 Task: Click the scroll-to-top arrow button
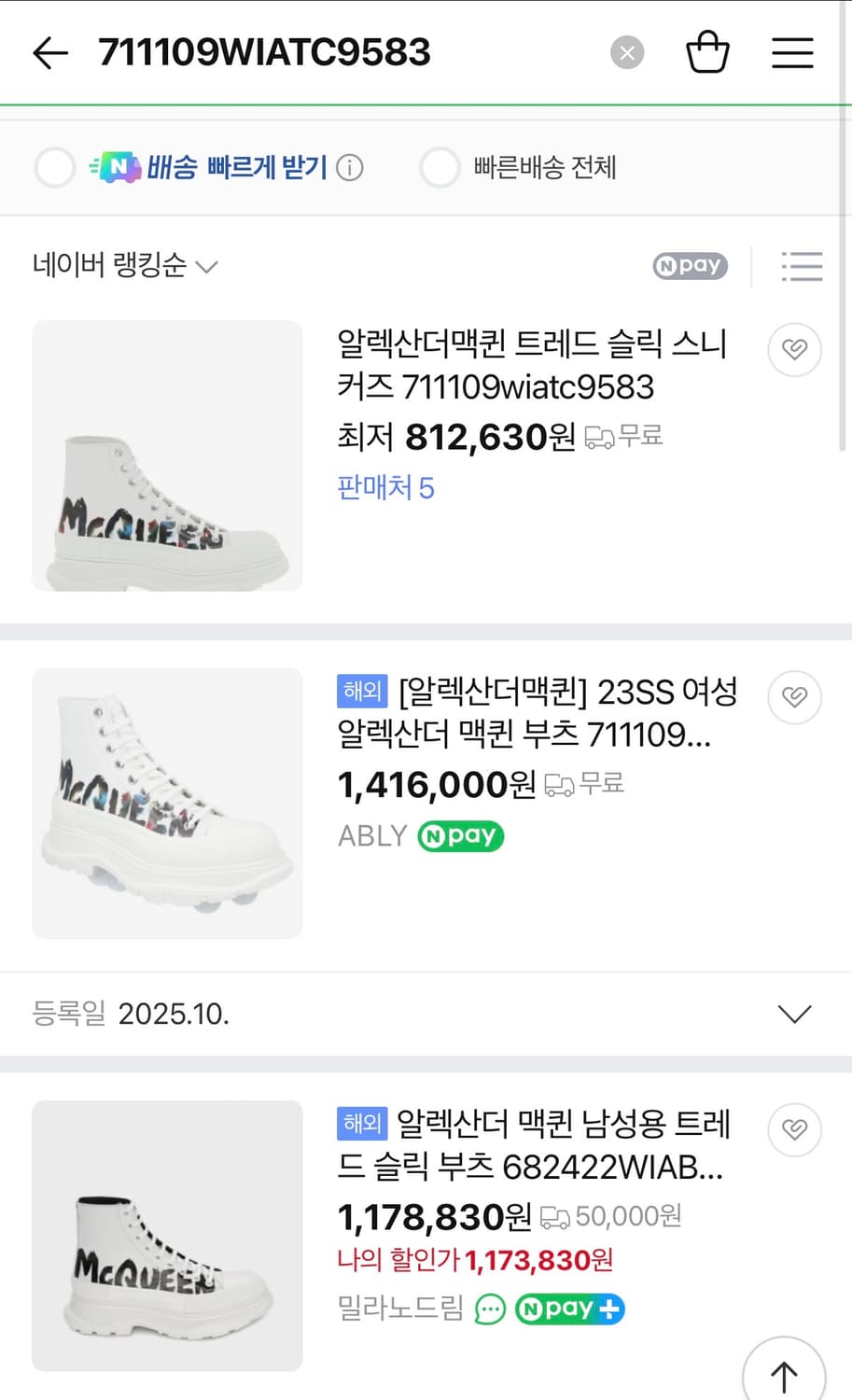coord(782,1376)
